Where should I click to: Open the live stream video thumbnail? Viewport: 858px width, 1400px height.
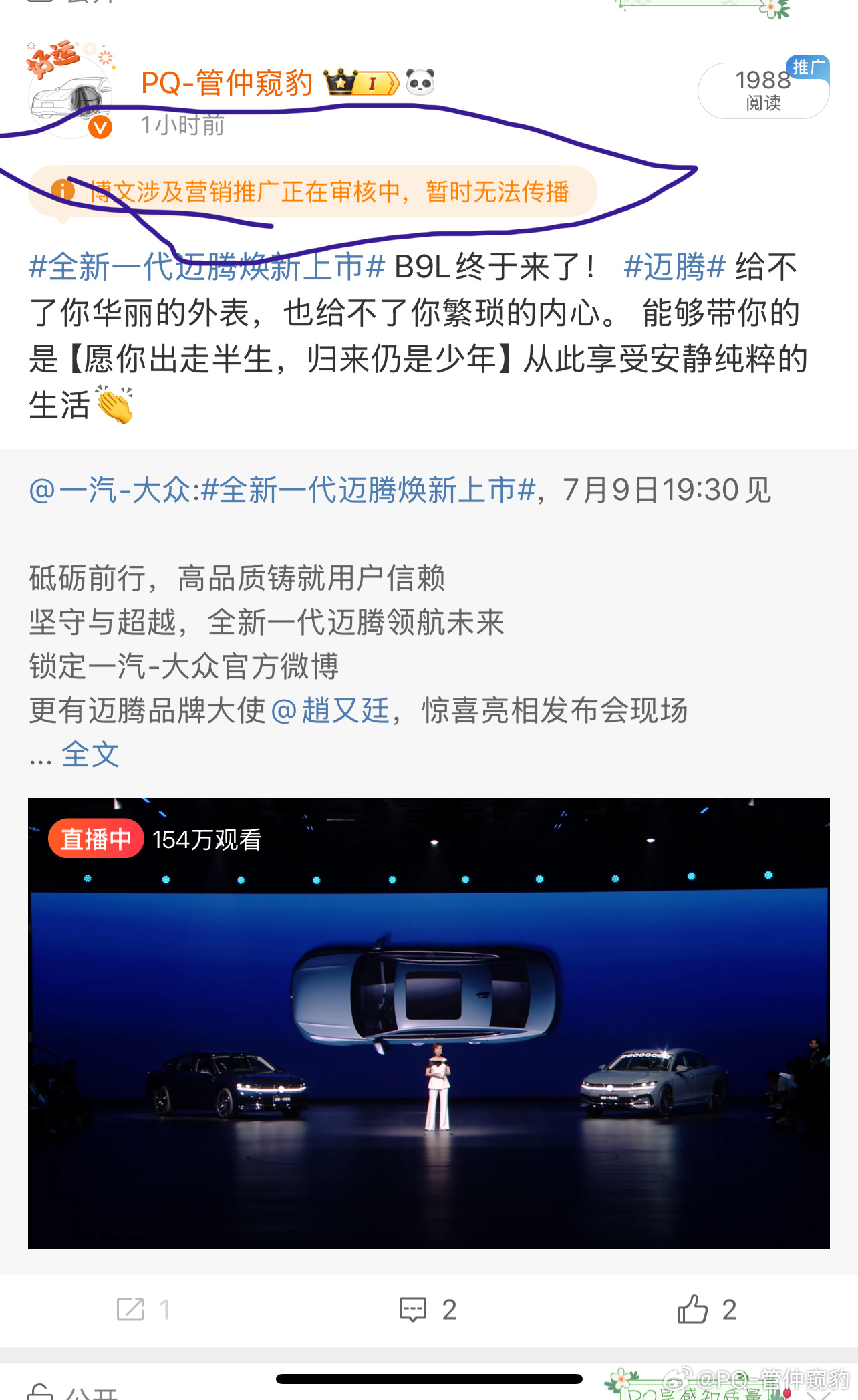pos(429,1023)
